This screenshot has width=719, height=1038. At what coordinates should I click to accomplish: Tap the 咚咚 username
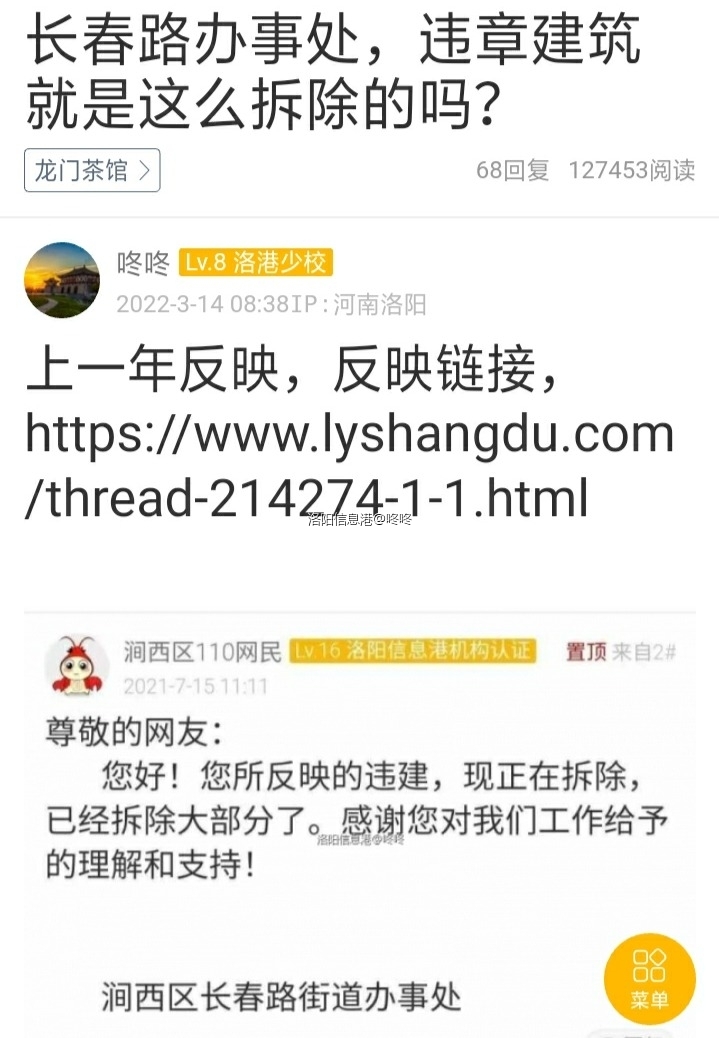tap(143, 264)
